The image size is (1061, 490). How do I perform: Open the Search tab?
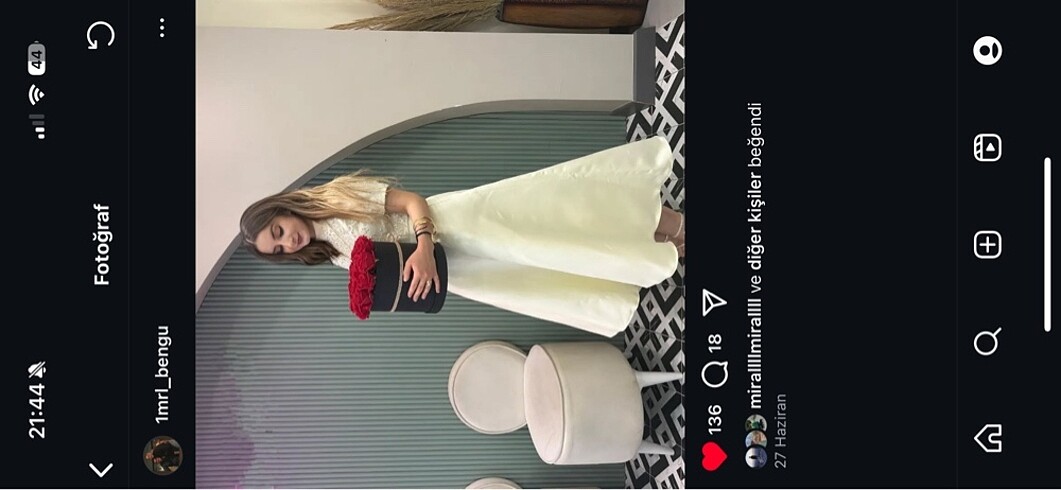pyautogui.click(x=987, y=342)
